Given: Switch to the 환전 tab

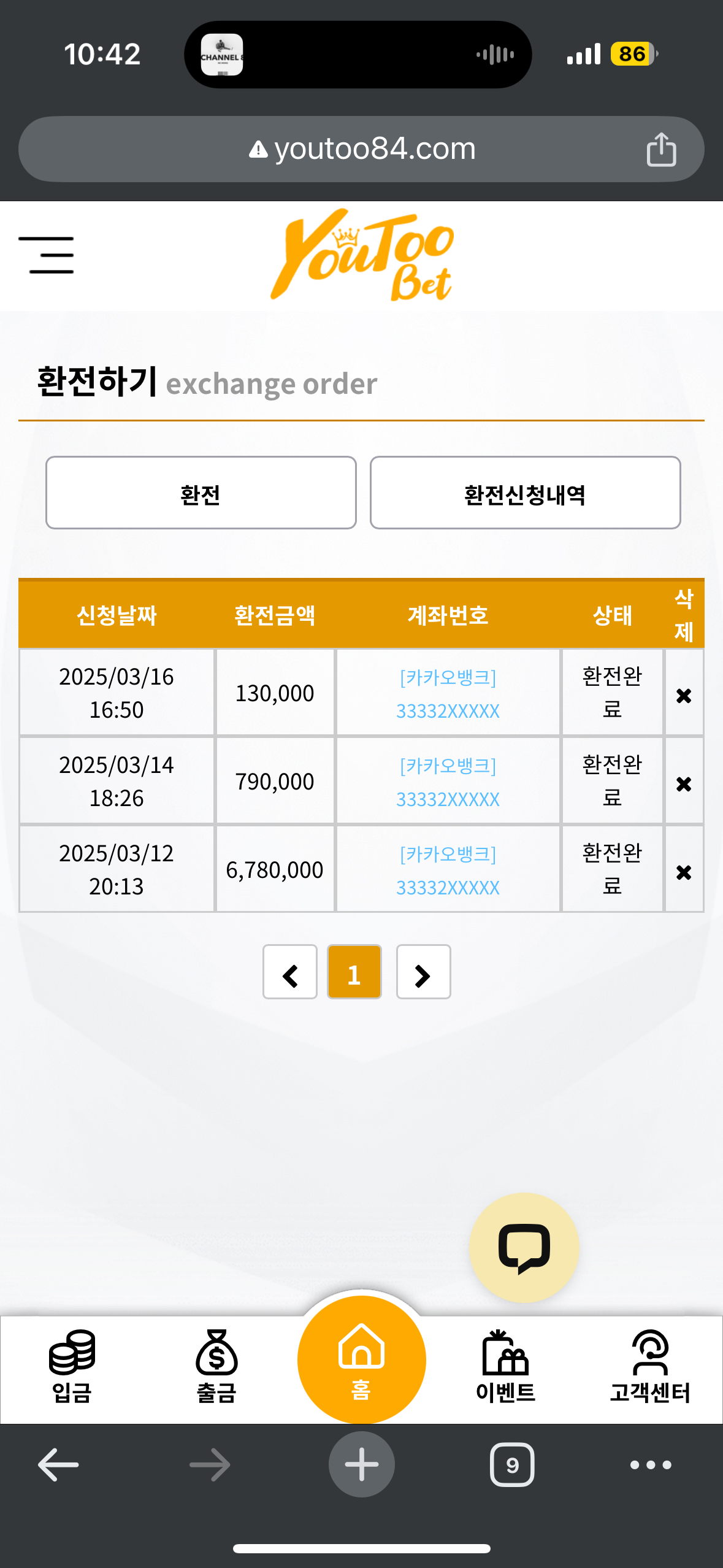Looking at the screenshot, I should [201, 493].
